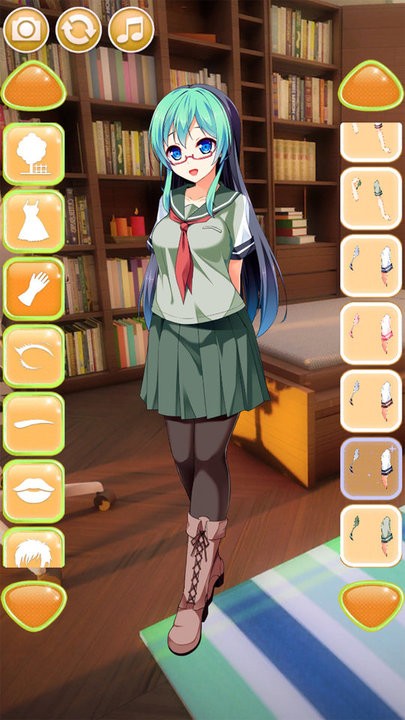Take a snapshot with the camera button
The width and height of the screenshot is (405, 720).
[x=26, y=30]
